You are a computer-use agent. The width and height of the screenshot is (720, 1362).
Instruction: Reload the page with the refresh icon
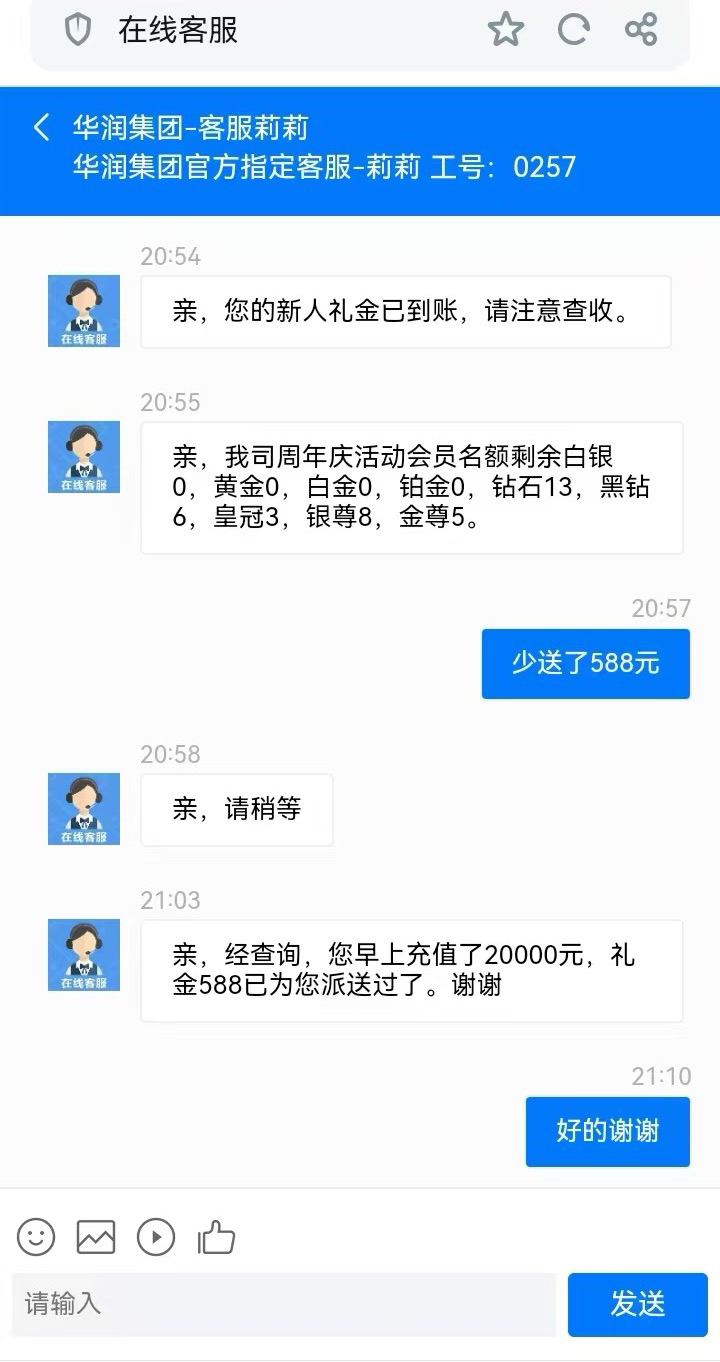(x=573, y=30)
